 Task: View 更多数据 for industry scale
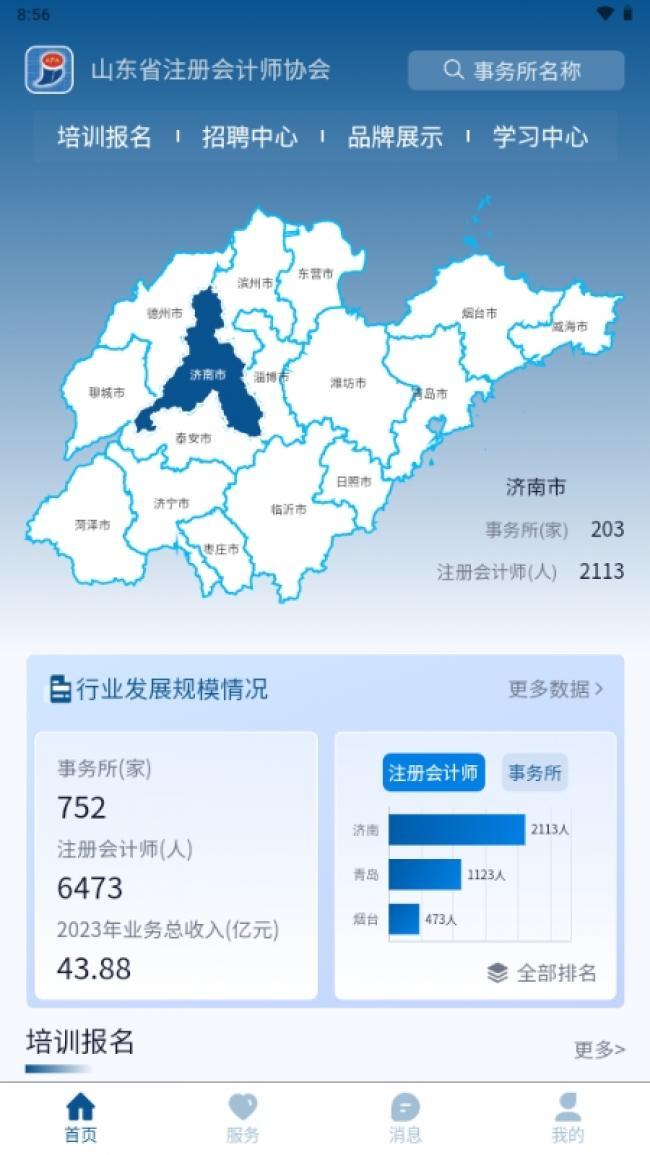point(556,689)
